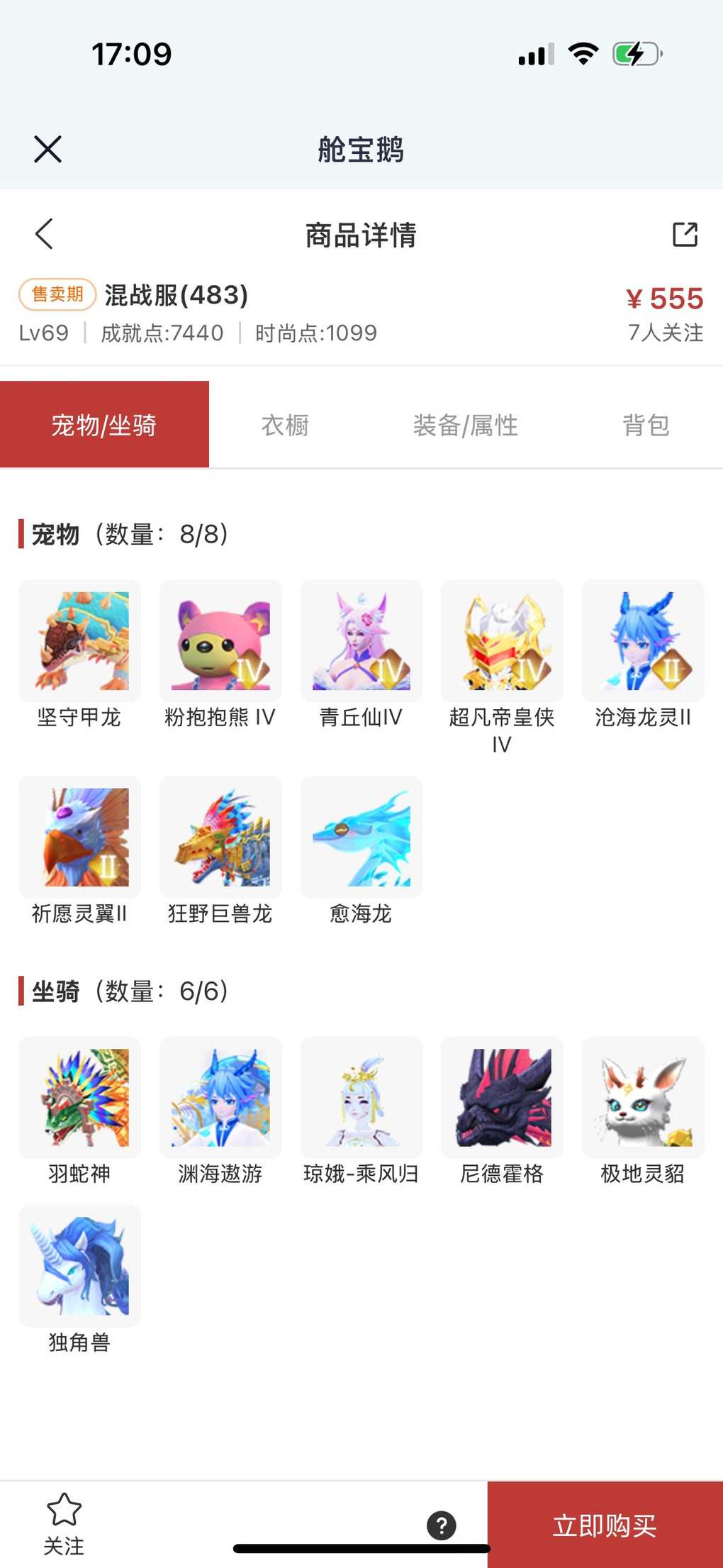View the 坚守甲龙 pet
Screen dimensions: 723x1568
(79, 641)
